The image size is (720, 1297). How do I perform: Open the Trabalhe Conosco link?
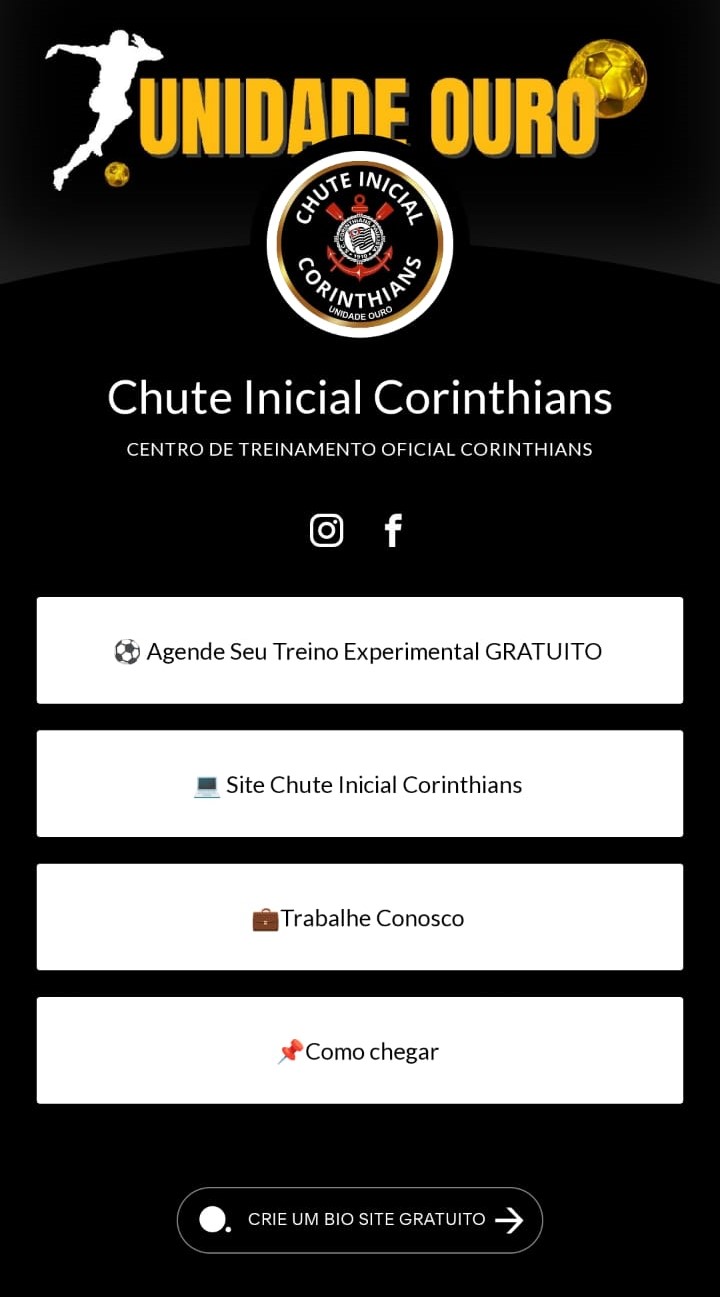pos(360,917)
